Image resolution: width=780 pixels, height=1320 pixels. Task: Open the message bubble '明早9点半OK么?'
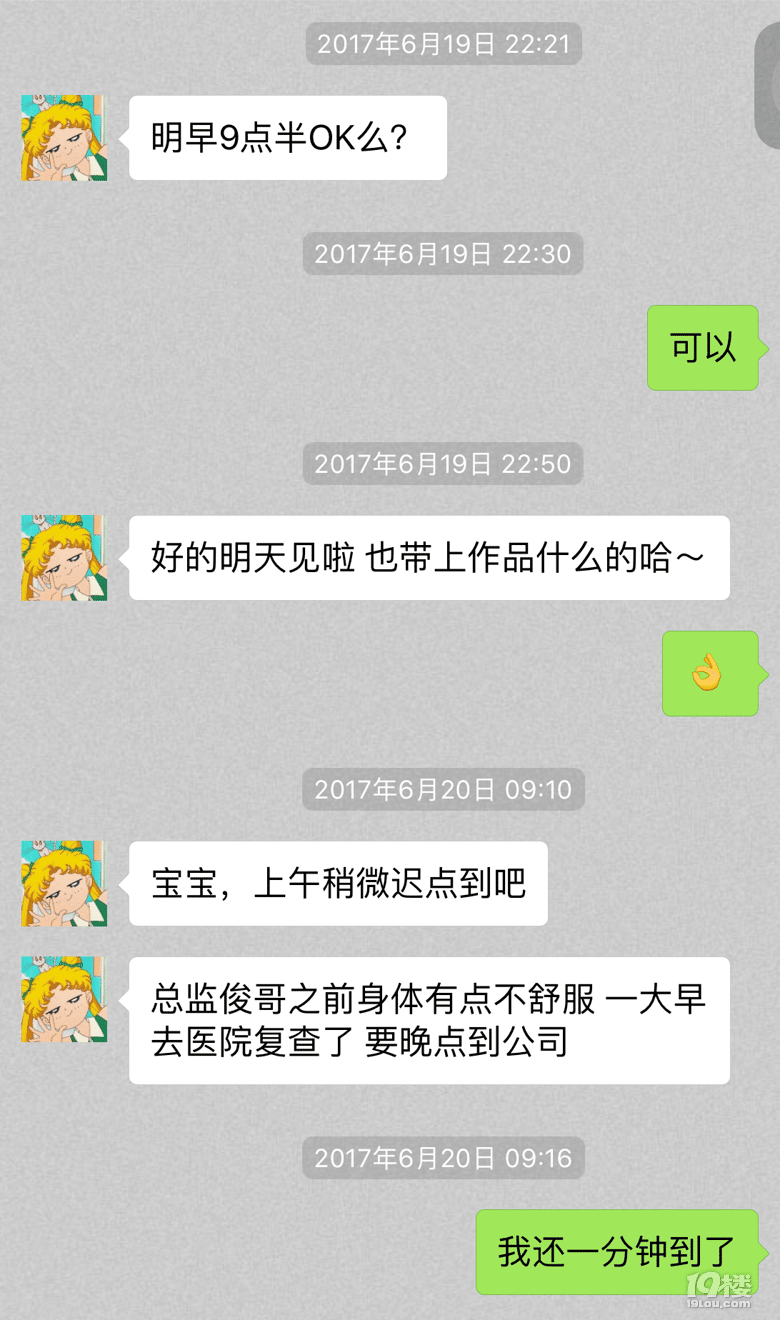pyautogui.click(x=287, y=138)
